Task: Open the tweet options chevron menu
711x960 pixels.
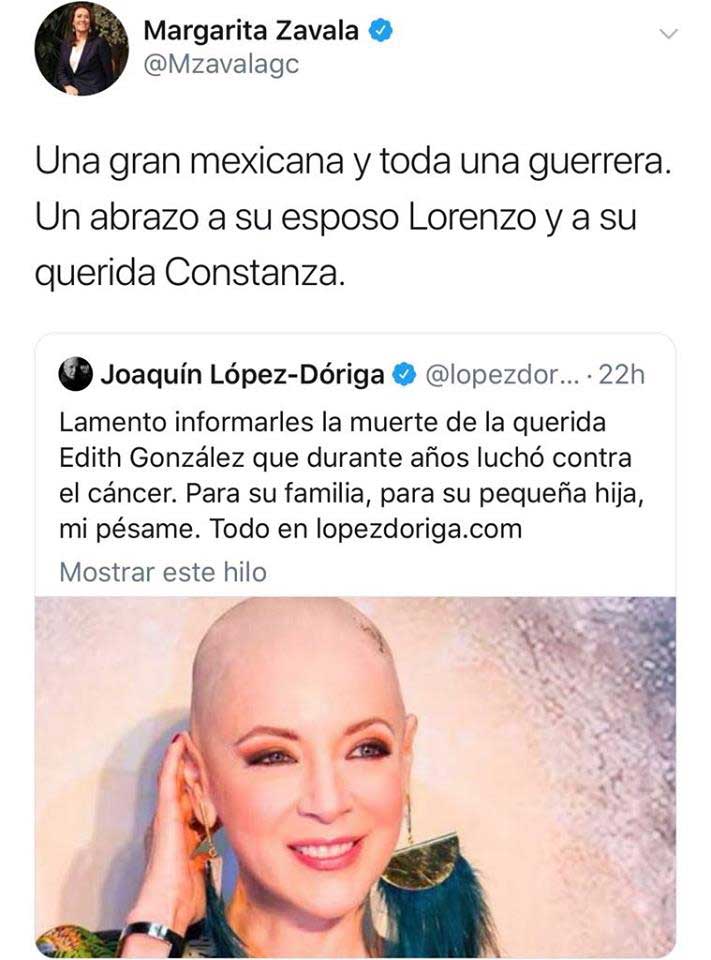Action: click(670, 33)
